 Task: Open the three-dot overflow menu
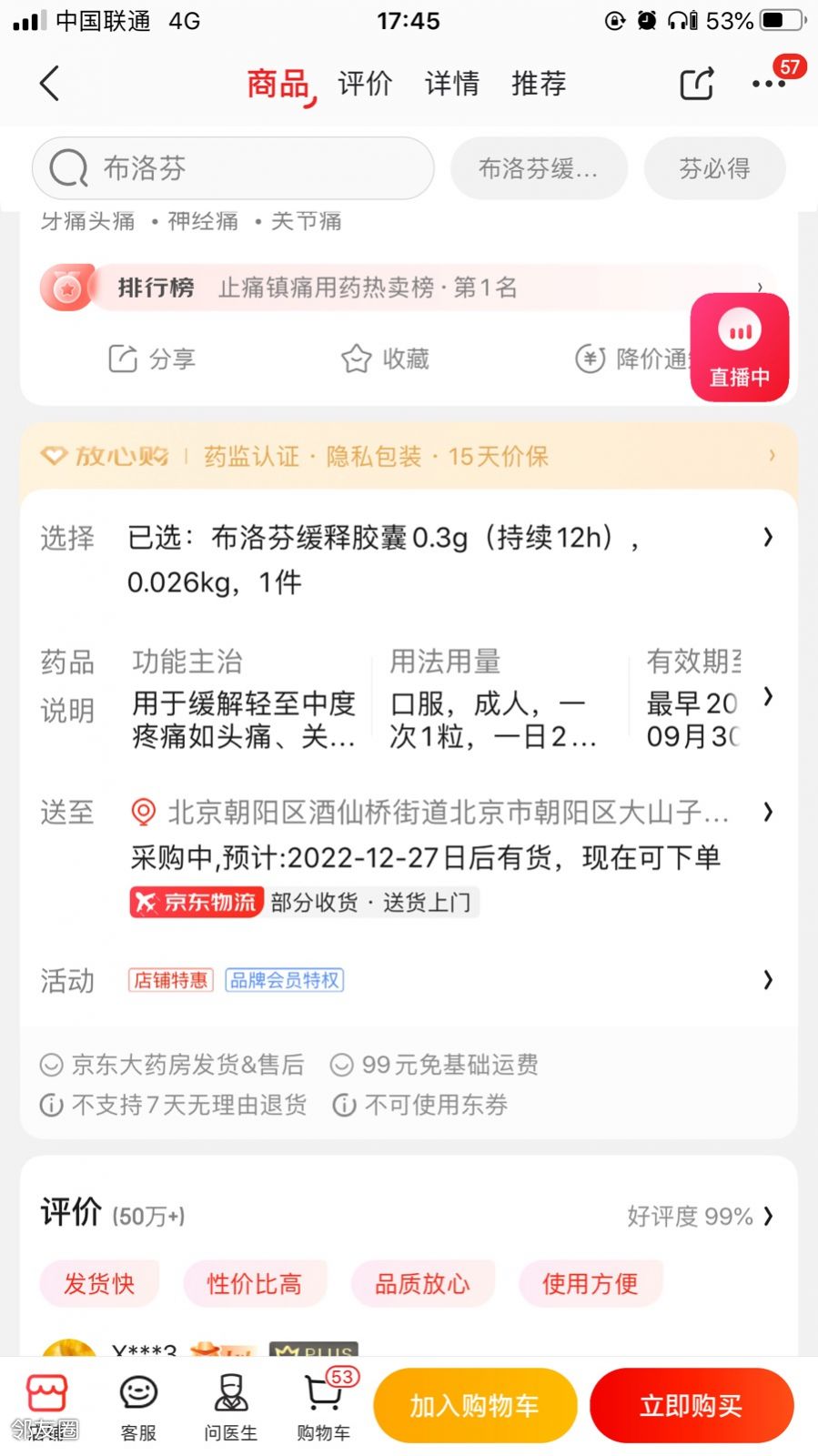(x=769, y=84)
